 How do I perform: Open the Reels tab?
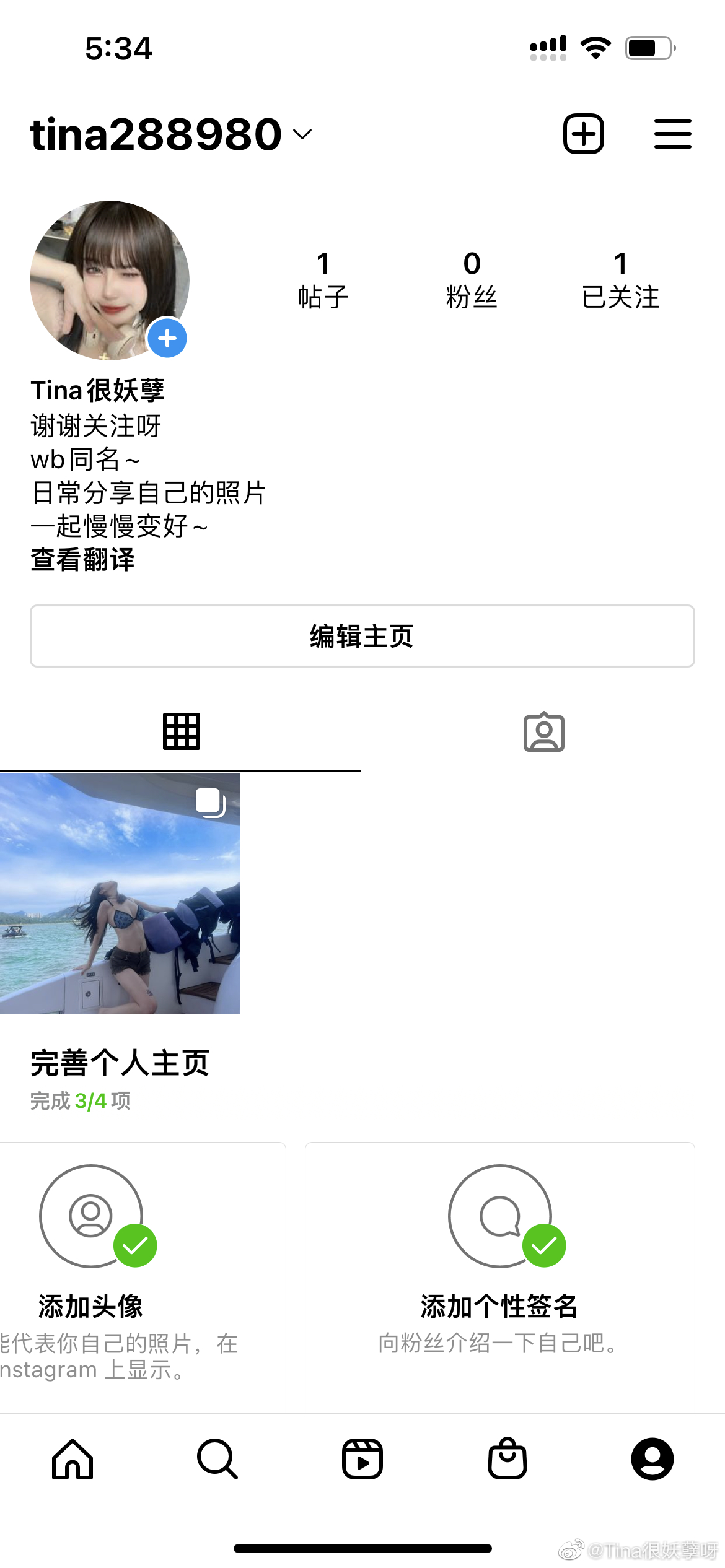pos(362,1459)
